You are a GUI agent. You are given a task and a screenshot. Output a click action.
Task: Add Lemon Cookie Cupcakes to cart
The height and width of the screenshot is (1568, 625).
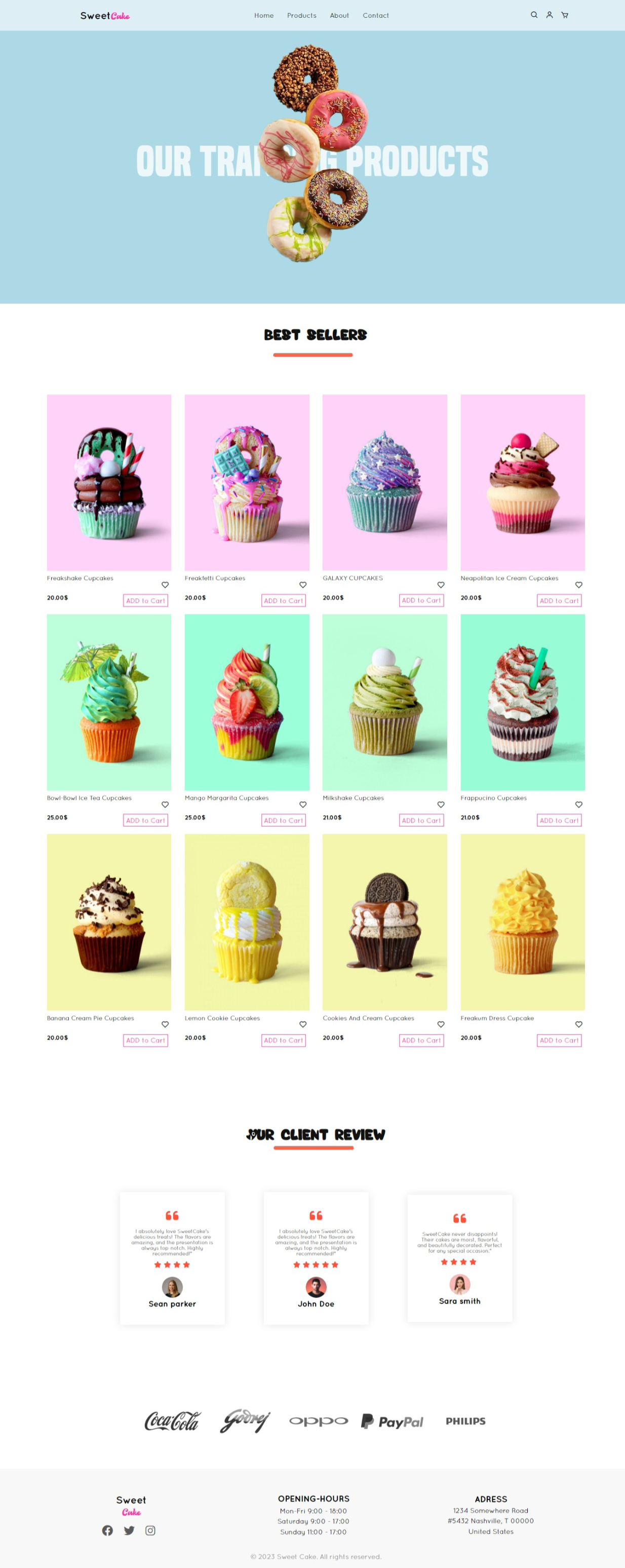[x=283, y=1040]
